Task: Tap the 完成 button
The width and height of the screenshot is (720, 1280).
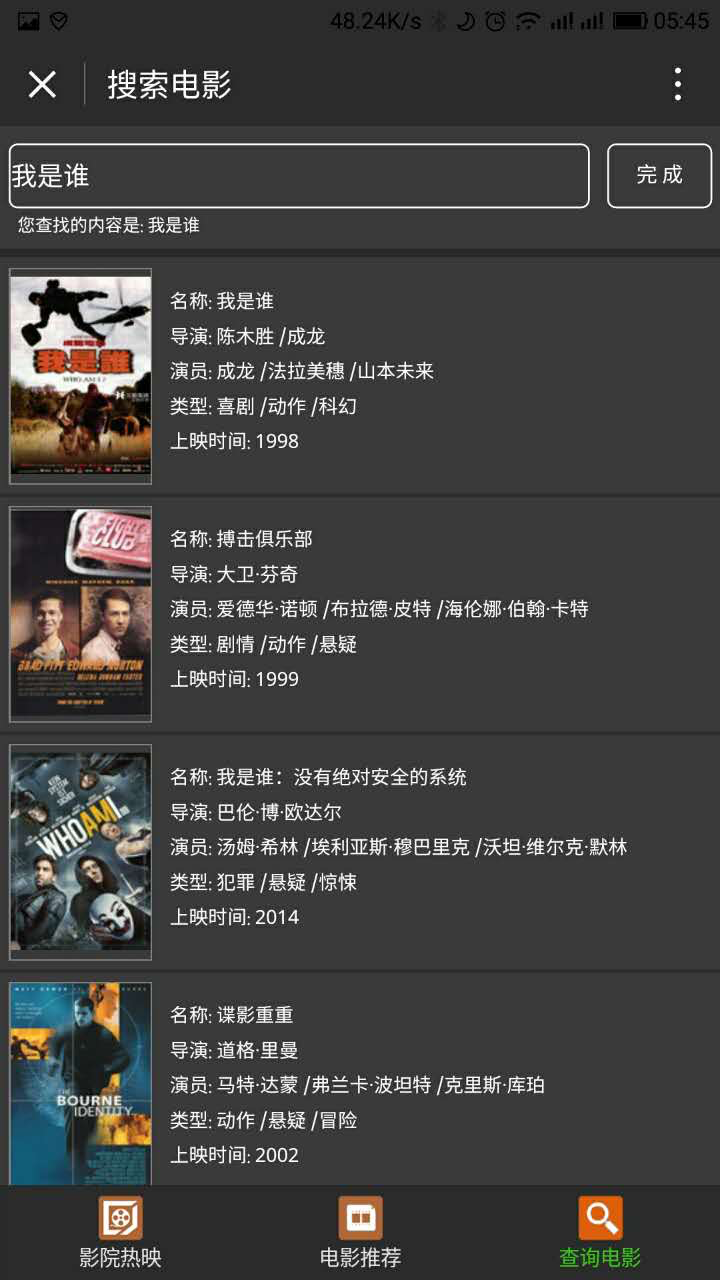Action: point(659,176)
